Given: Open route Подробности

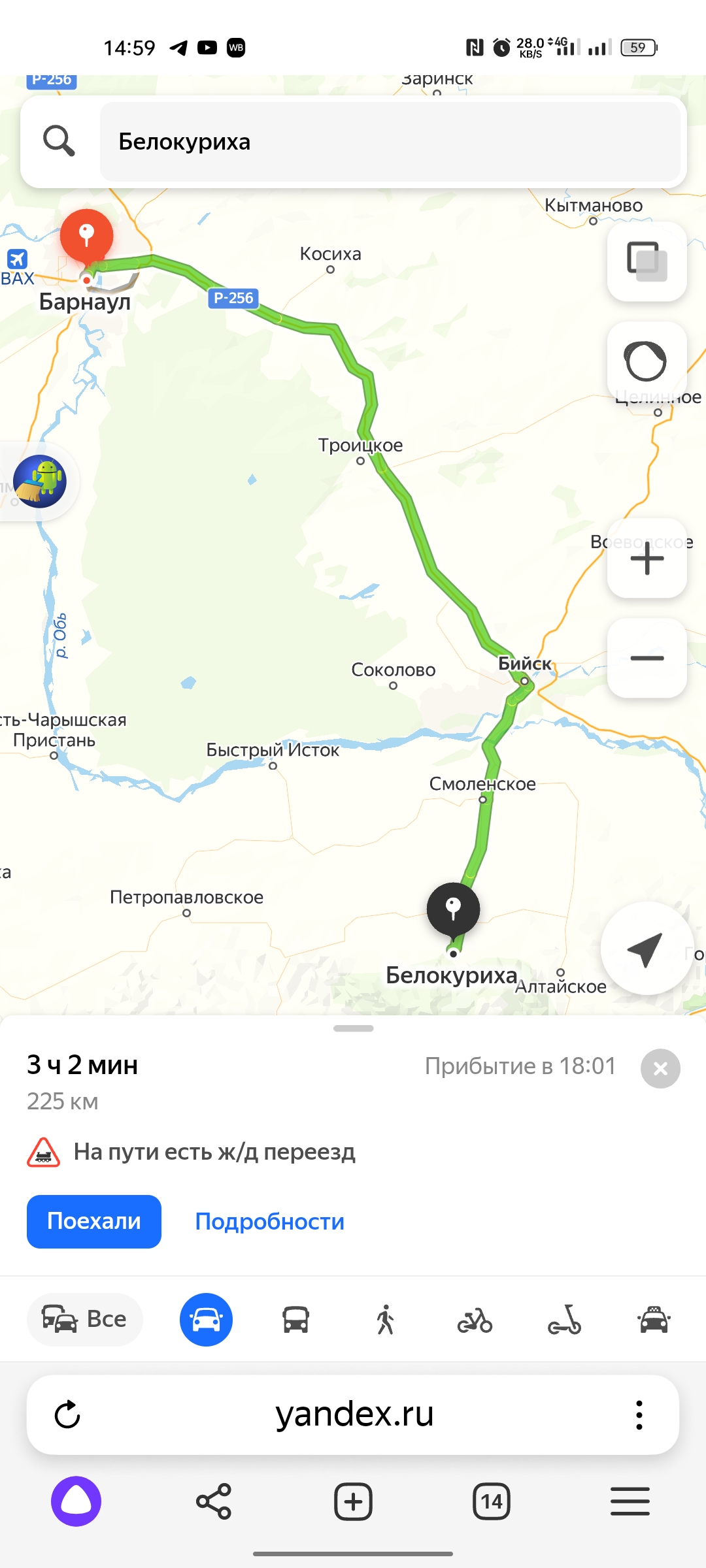Looking at the screenshot, I should click(269, 1221).
